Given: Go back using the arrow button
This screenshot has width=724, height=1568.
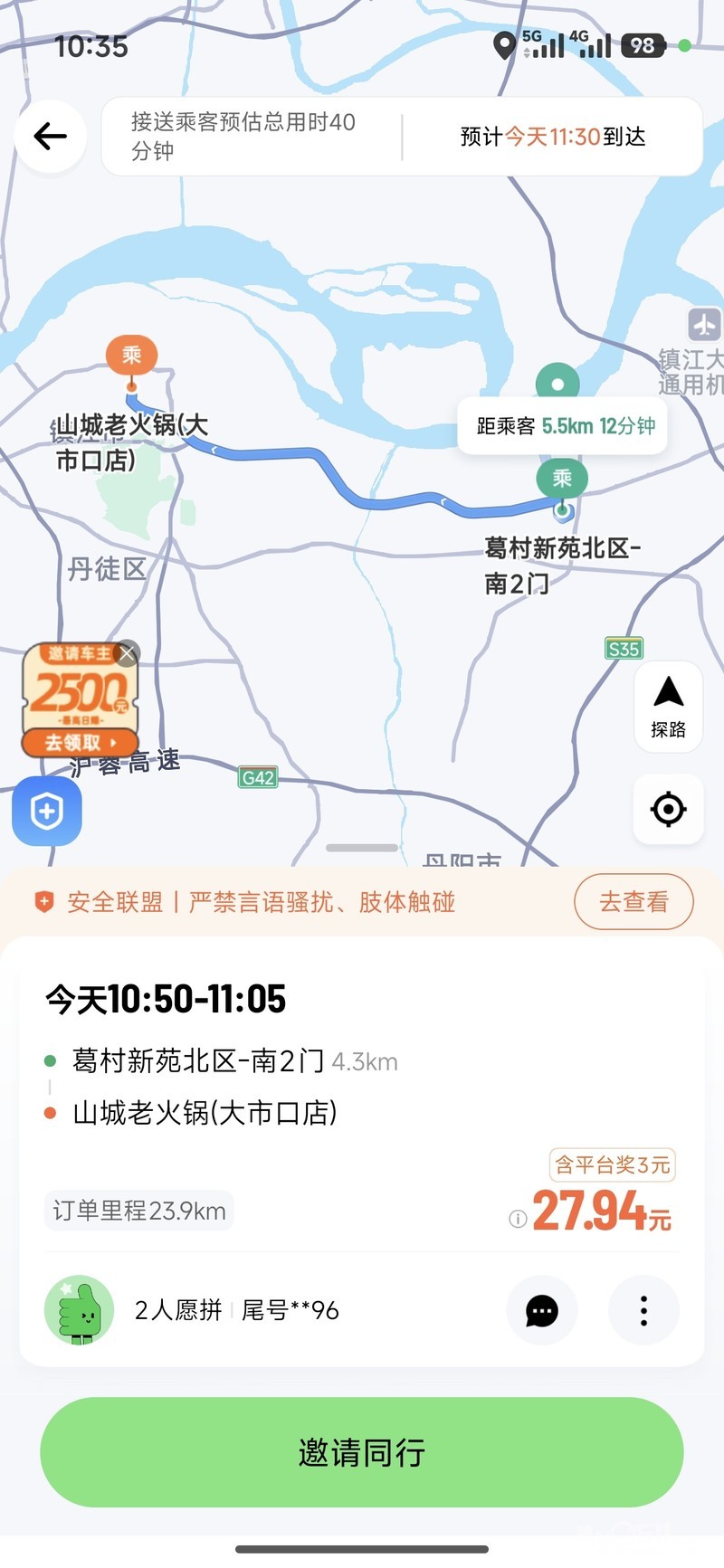Looking at the screenshot, I should [x=50, y=137].
